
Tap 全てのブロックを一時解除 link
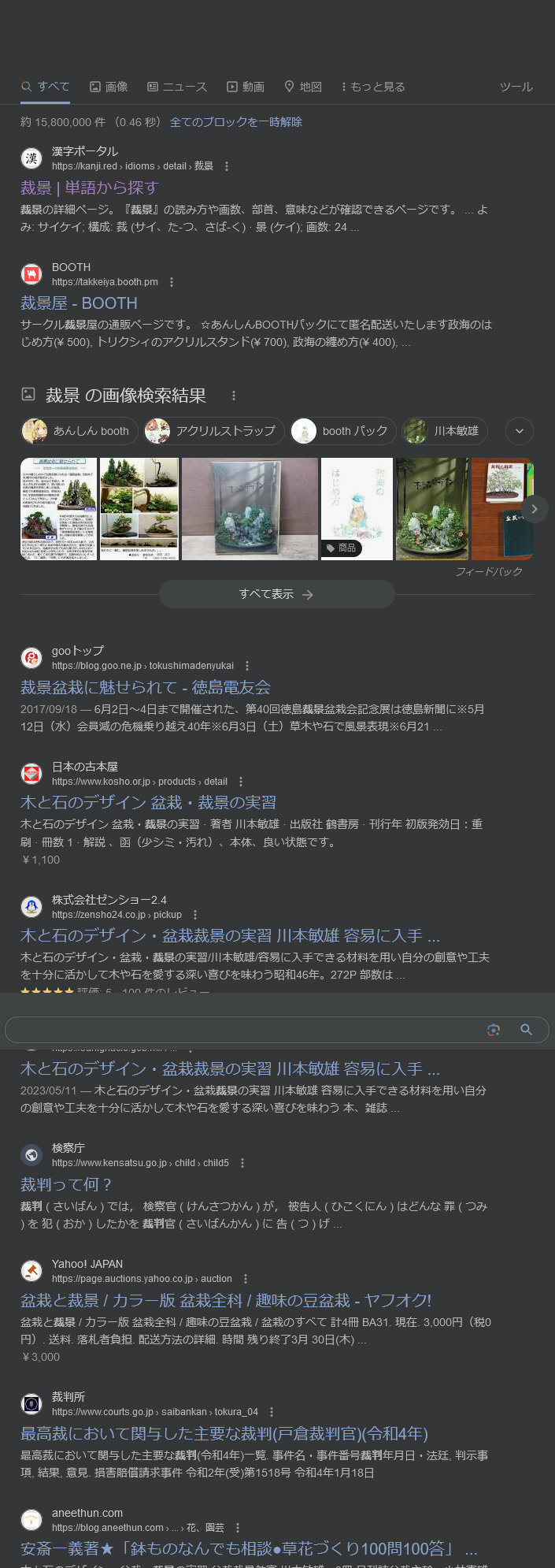(x=235, y=122)
